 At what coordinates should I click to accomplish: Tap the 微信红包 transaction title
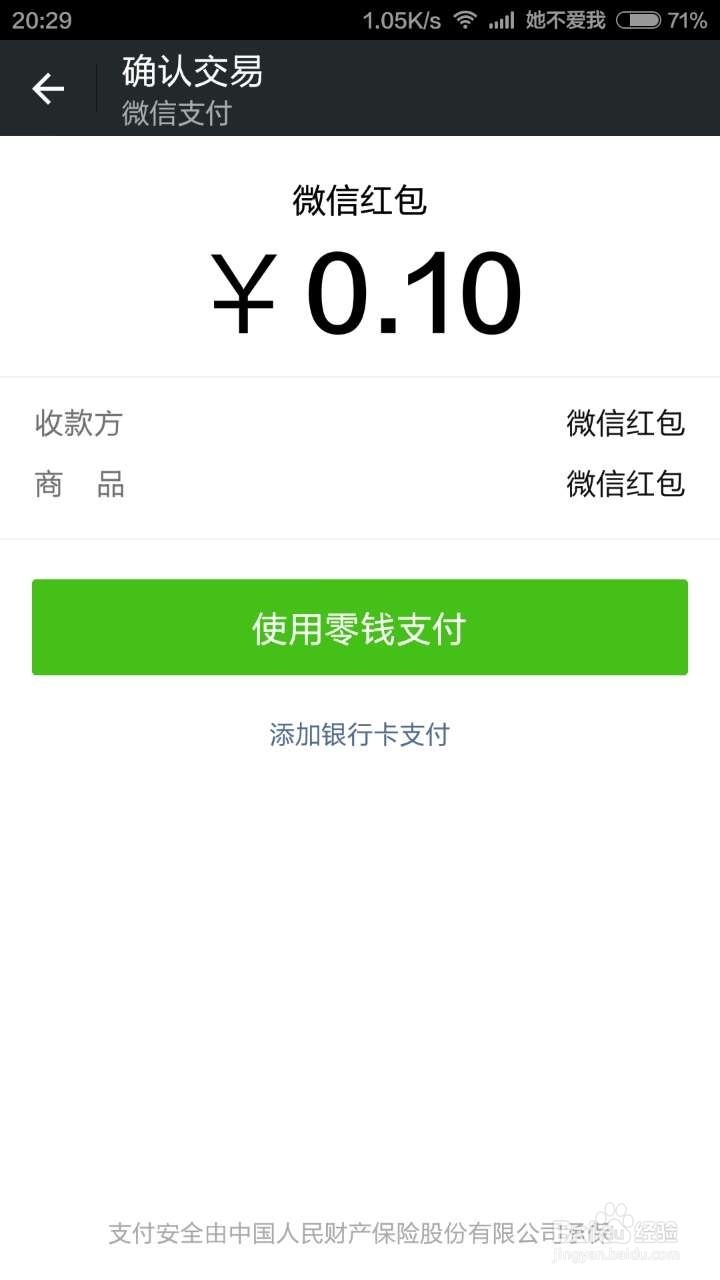(x=360, y=200)
